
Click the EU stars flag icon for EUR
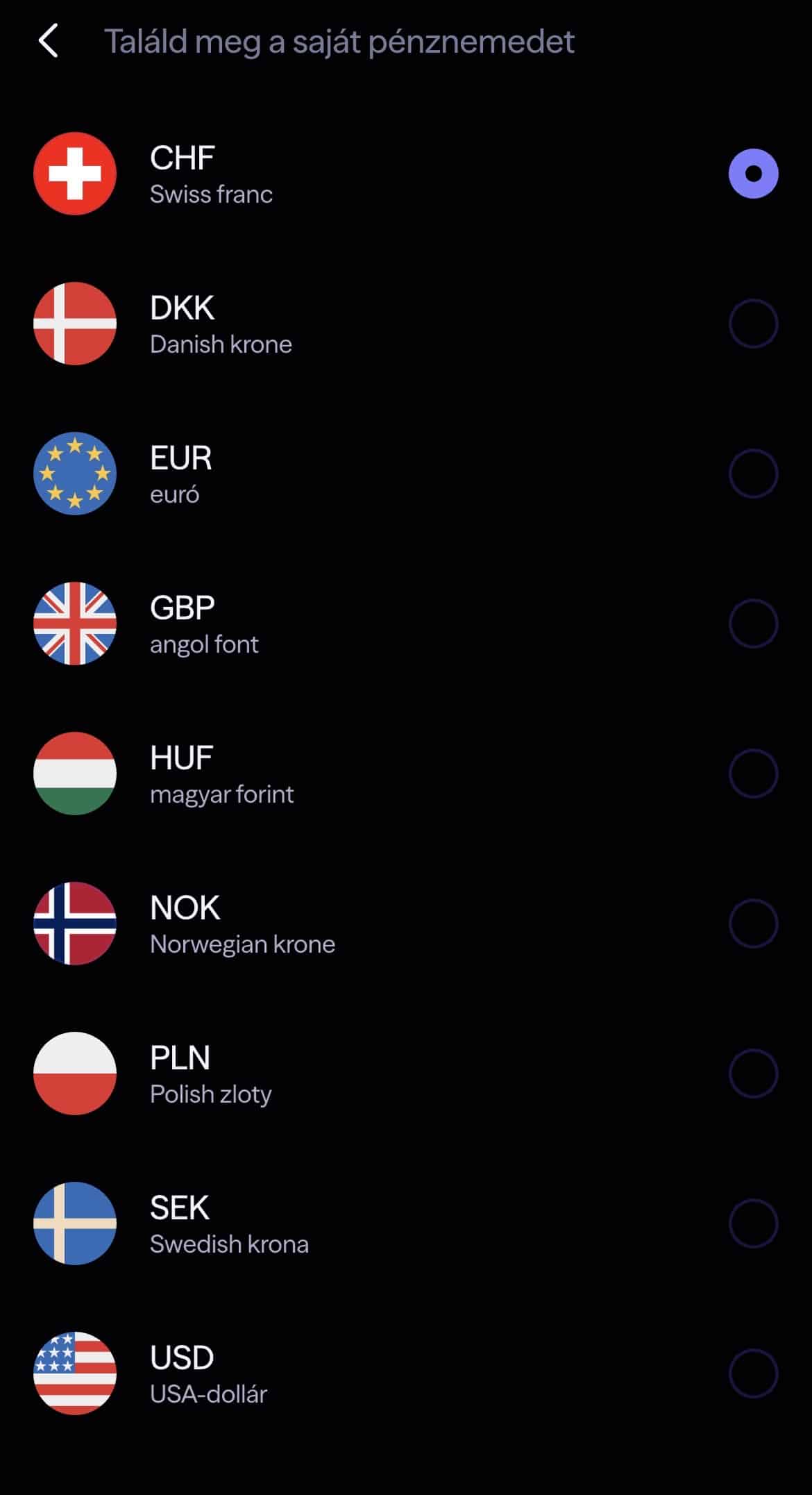74,473
